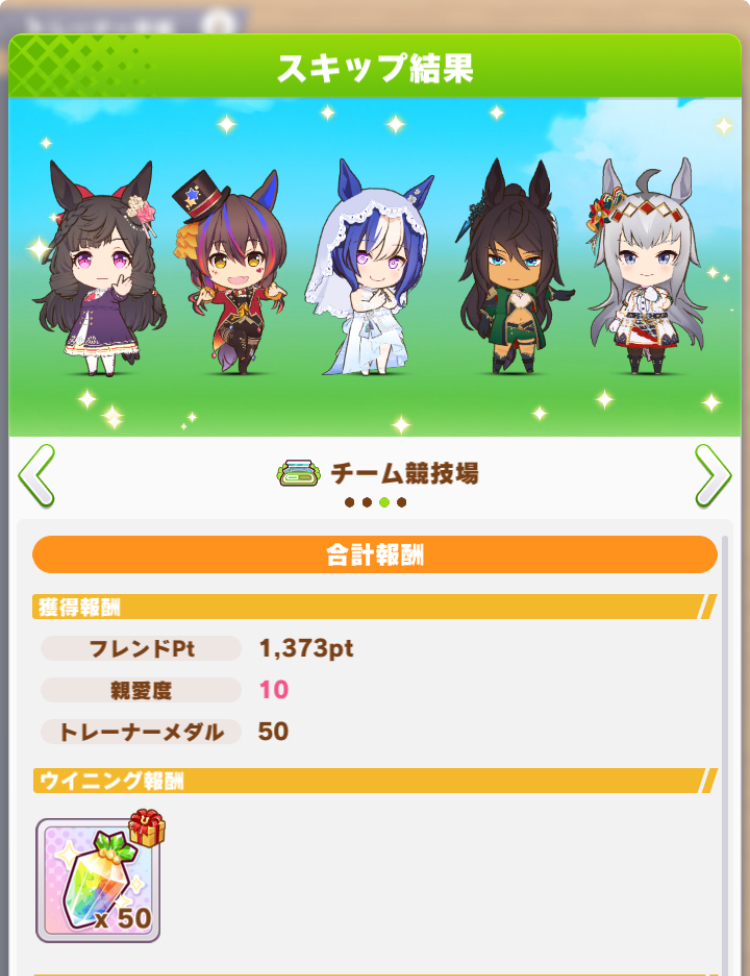
Task: View the rainbow carrot reward item x50
Action: [x=98, y=880]
